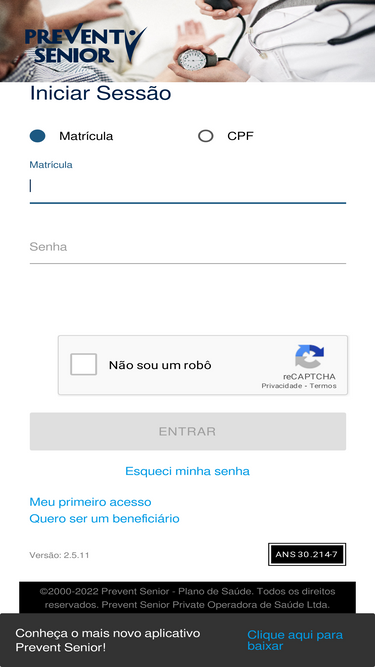Open Quero ser um beneficiário link
This screenshot has height=667, width=375.
tap(104, 519)
